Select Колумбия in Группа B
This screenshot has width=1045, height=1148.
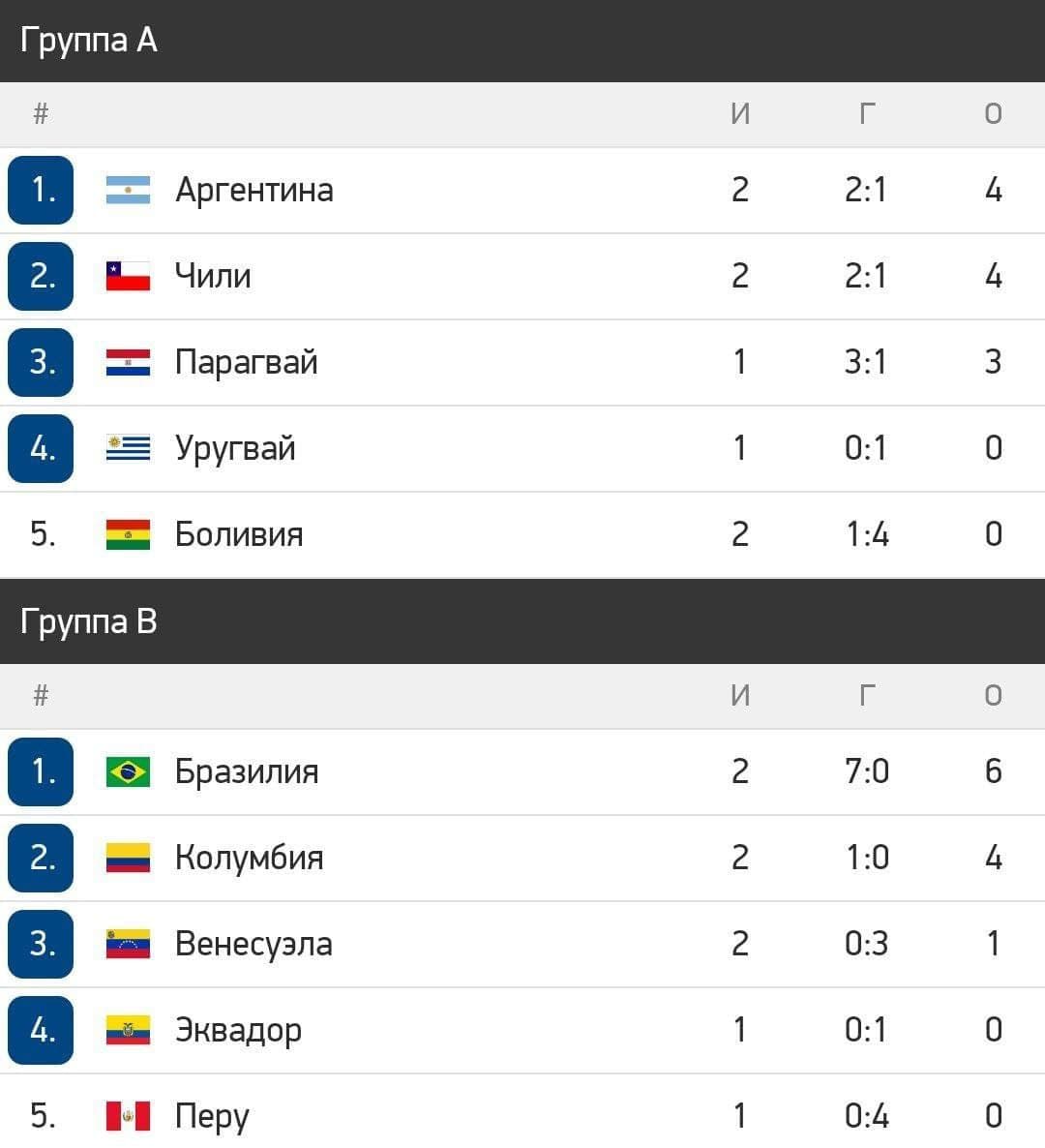click(249, 858)
